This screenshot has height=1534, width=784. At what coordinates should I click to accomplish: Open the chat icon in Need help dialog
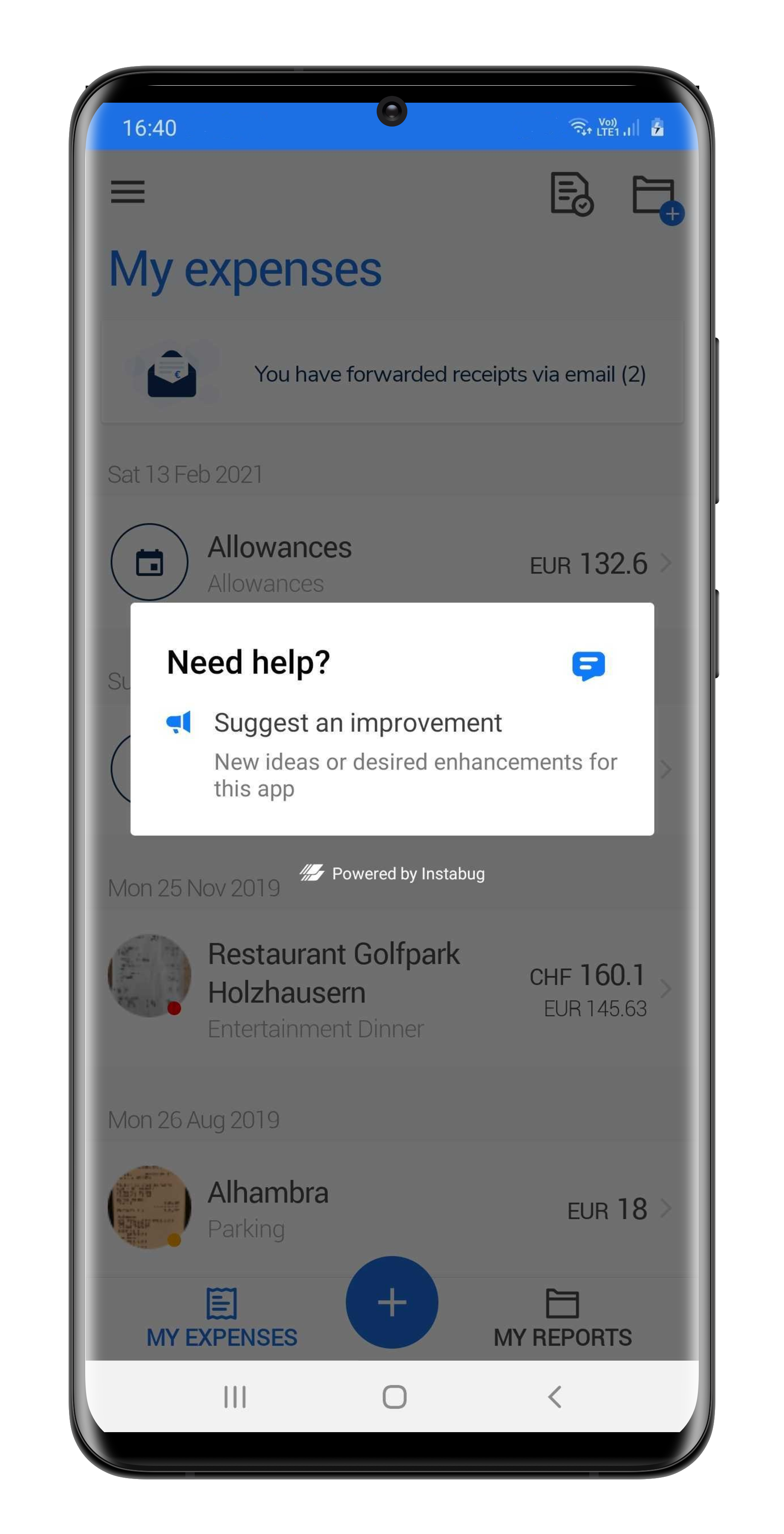coord(588,665)
